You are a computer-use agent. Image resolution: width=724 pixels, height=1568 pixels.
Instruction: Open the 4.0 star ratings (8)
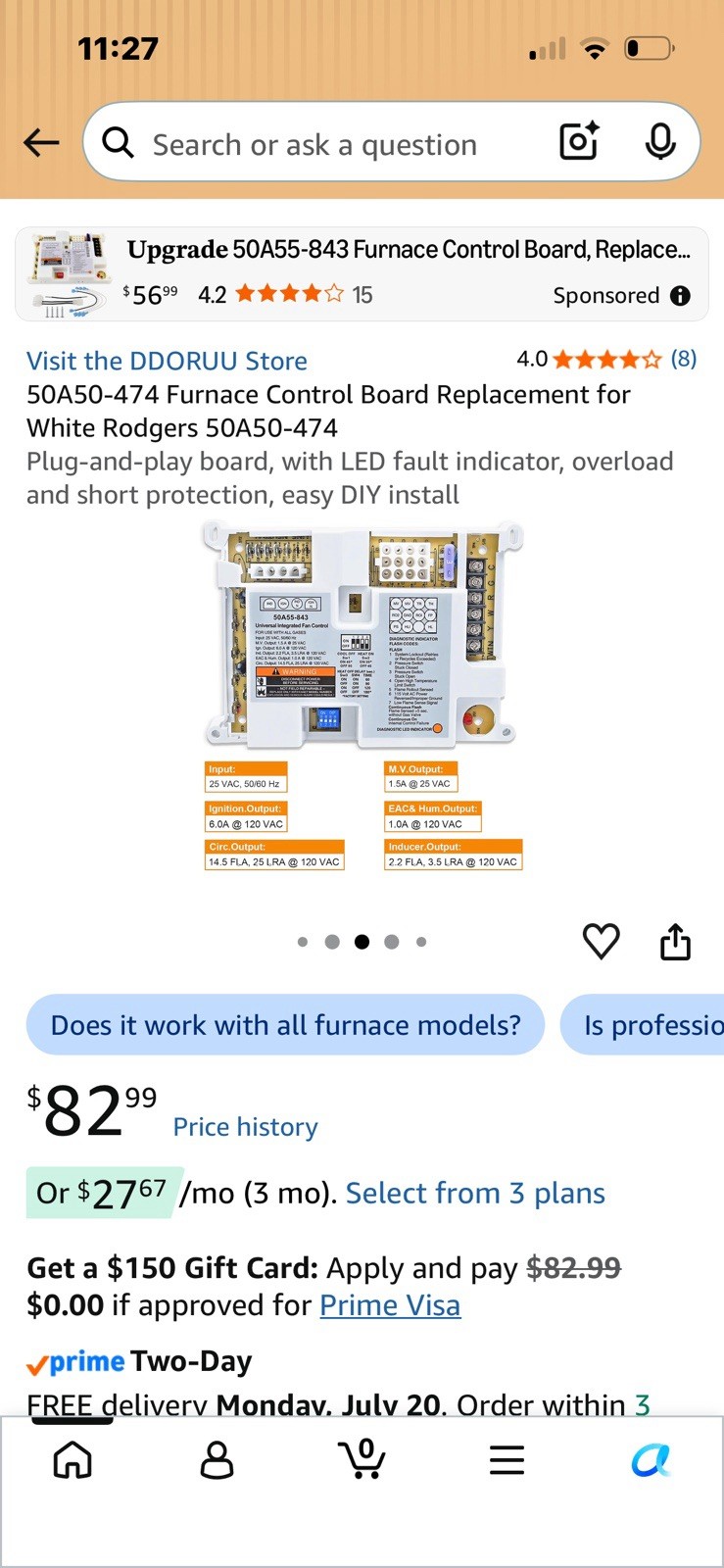pyautogui.click(x=606, y=359)
